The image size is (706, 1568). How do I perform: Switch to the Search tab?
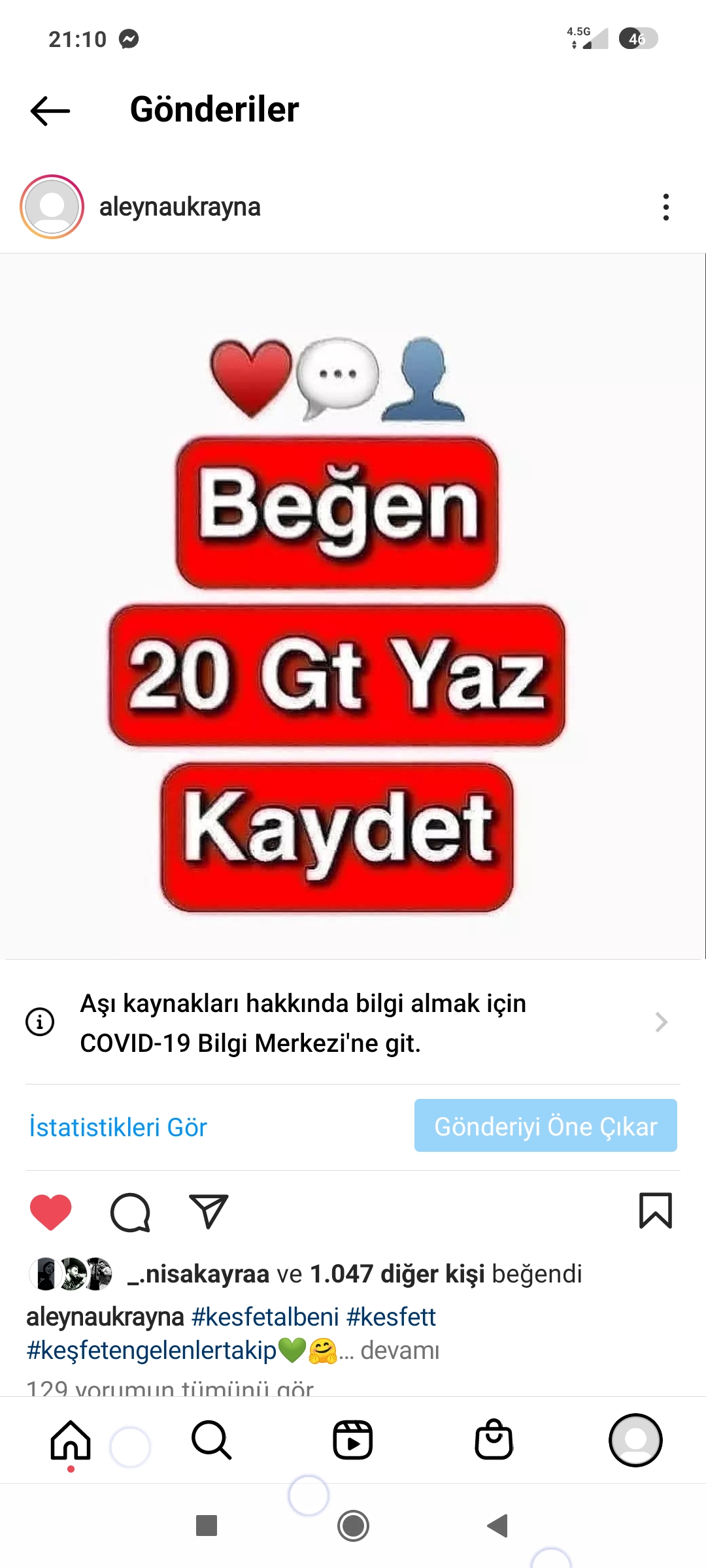click(212, 1440)
